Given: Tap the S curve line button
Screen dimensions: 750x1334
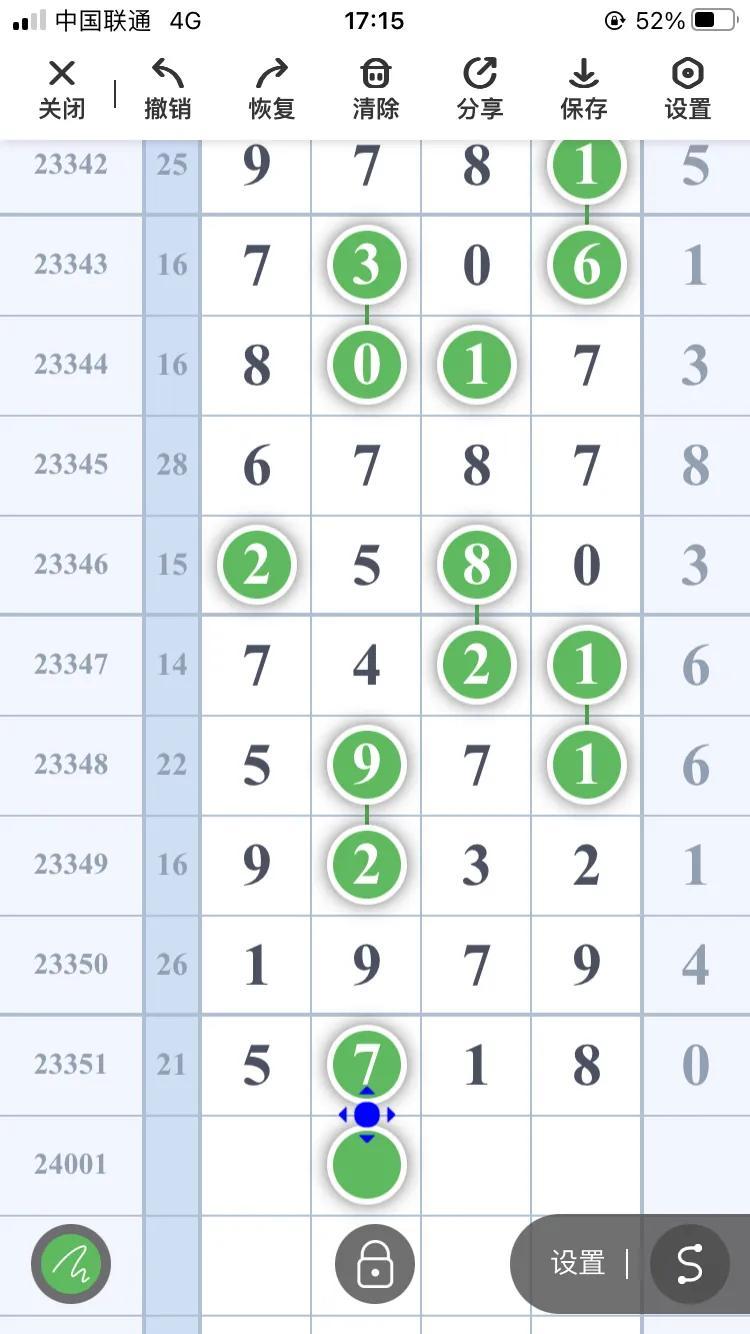Looking at the screenshot, I should tap(690, 1264).
